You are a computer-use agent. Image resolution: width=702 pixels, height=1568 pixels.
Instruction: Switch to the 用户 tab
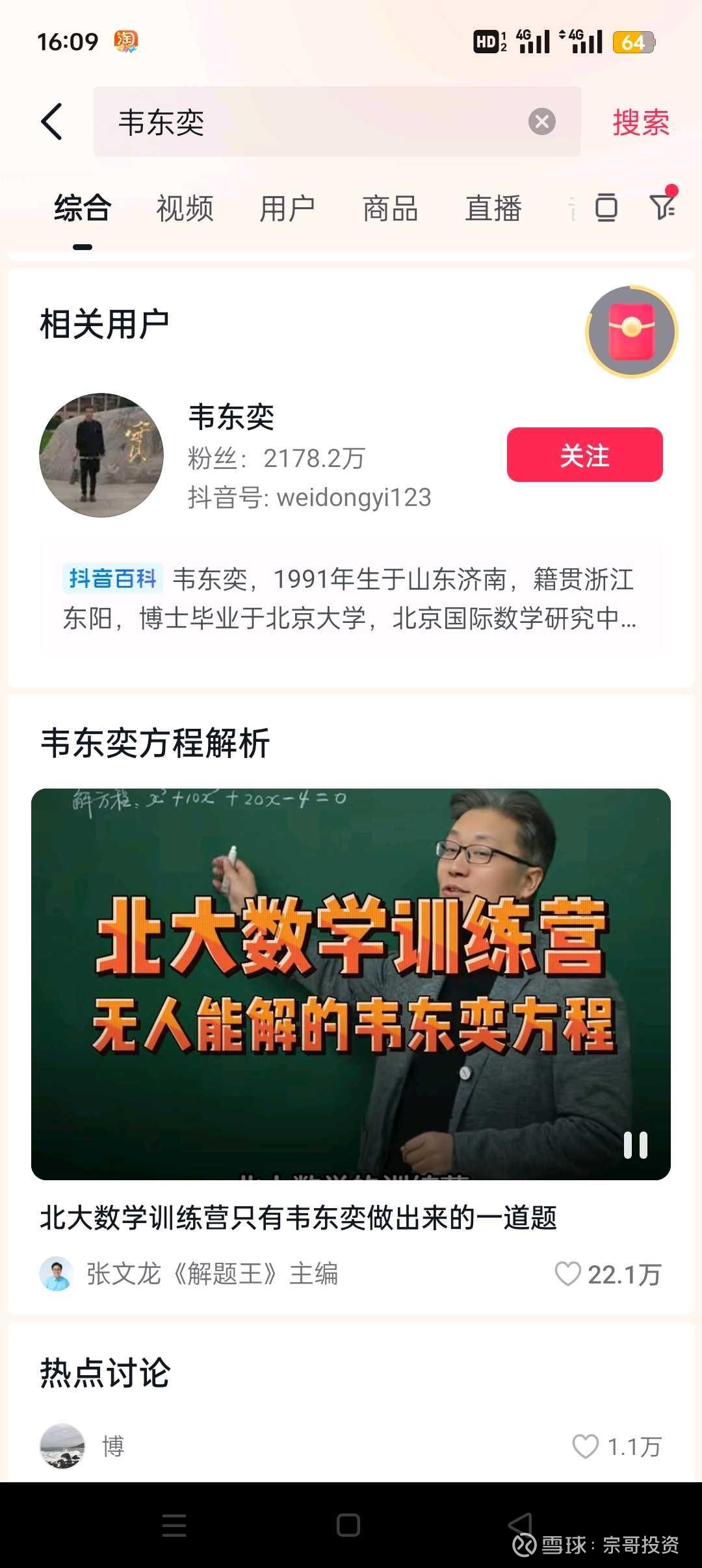287,209
